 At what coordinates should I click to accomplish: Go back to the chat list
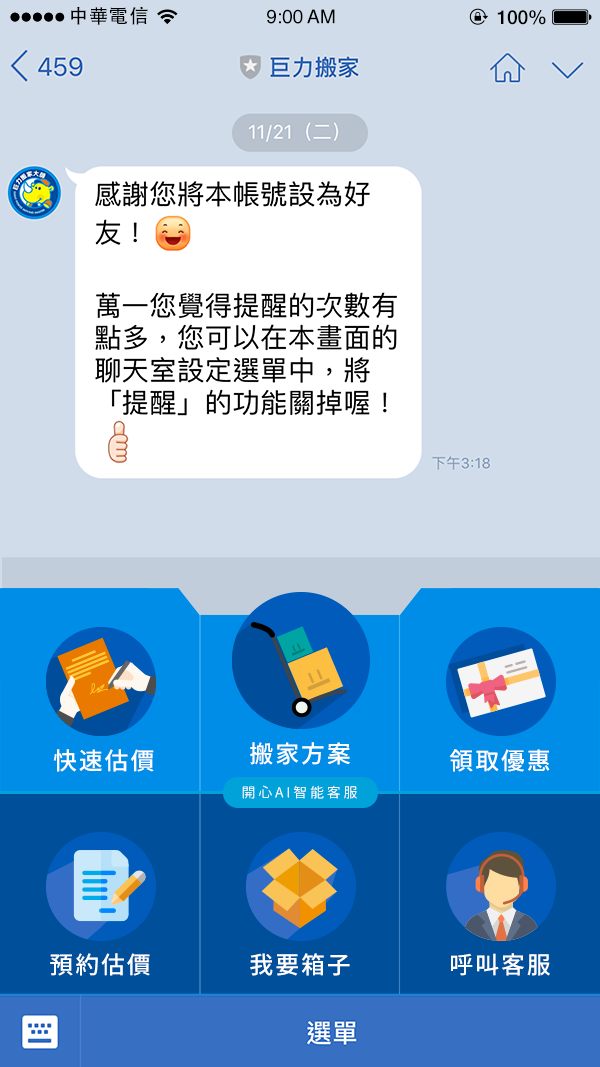(45, 68)
